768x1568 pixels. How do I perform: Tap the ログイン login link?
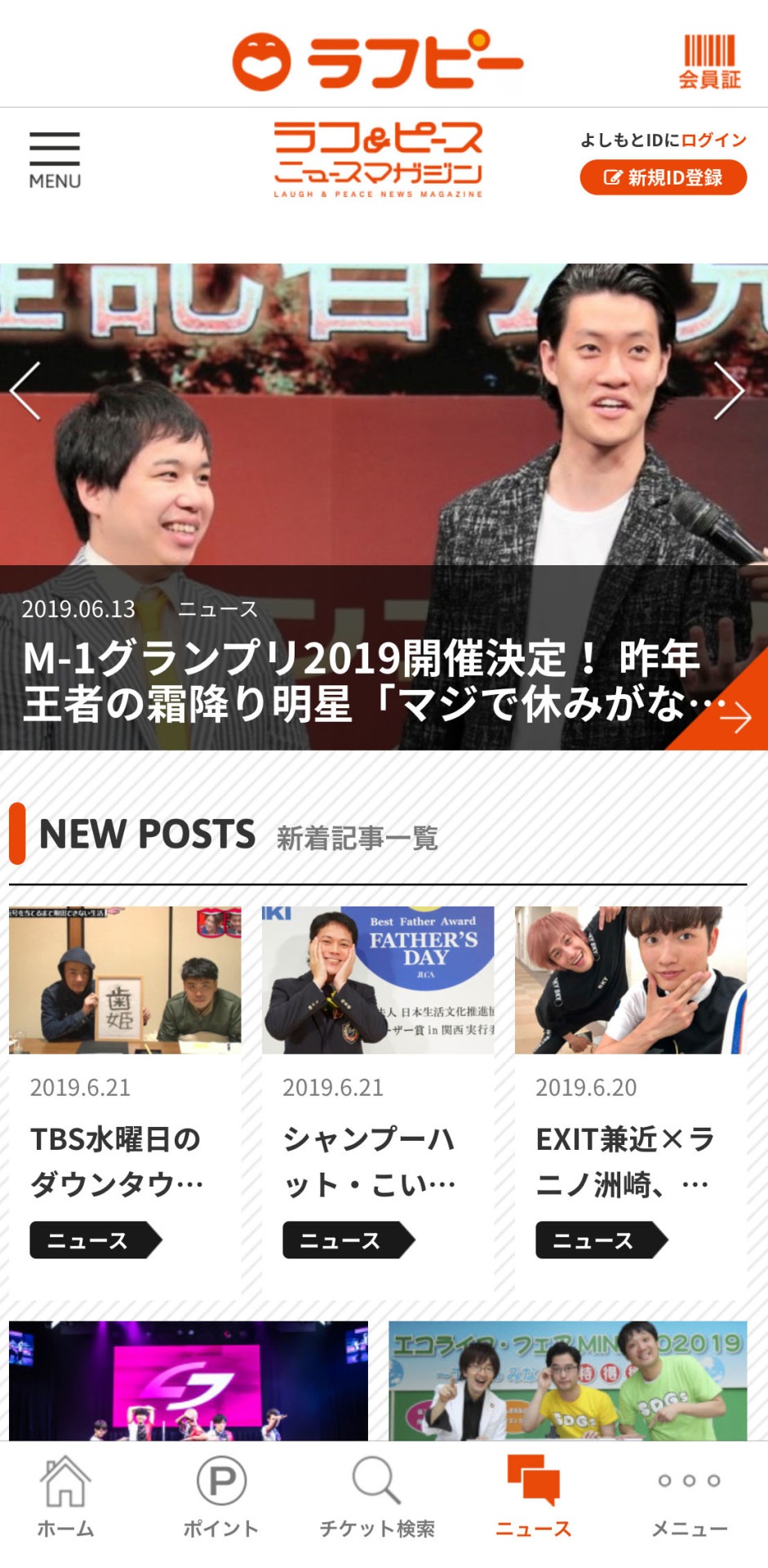tap(713, 140)
